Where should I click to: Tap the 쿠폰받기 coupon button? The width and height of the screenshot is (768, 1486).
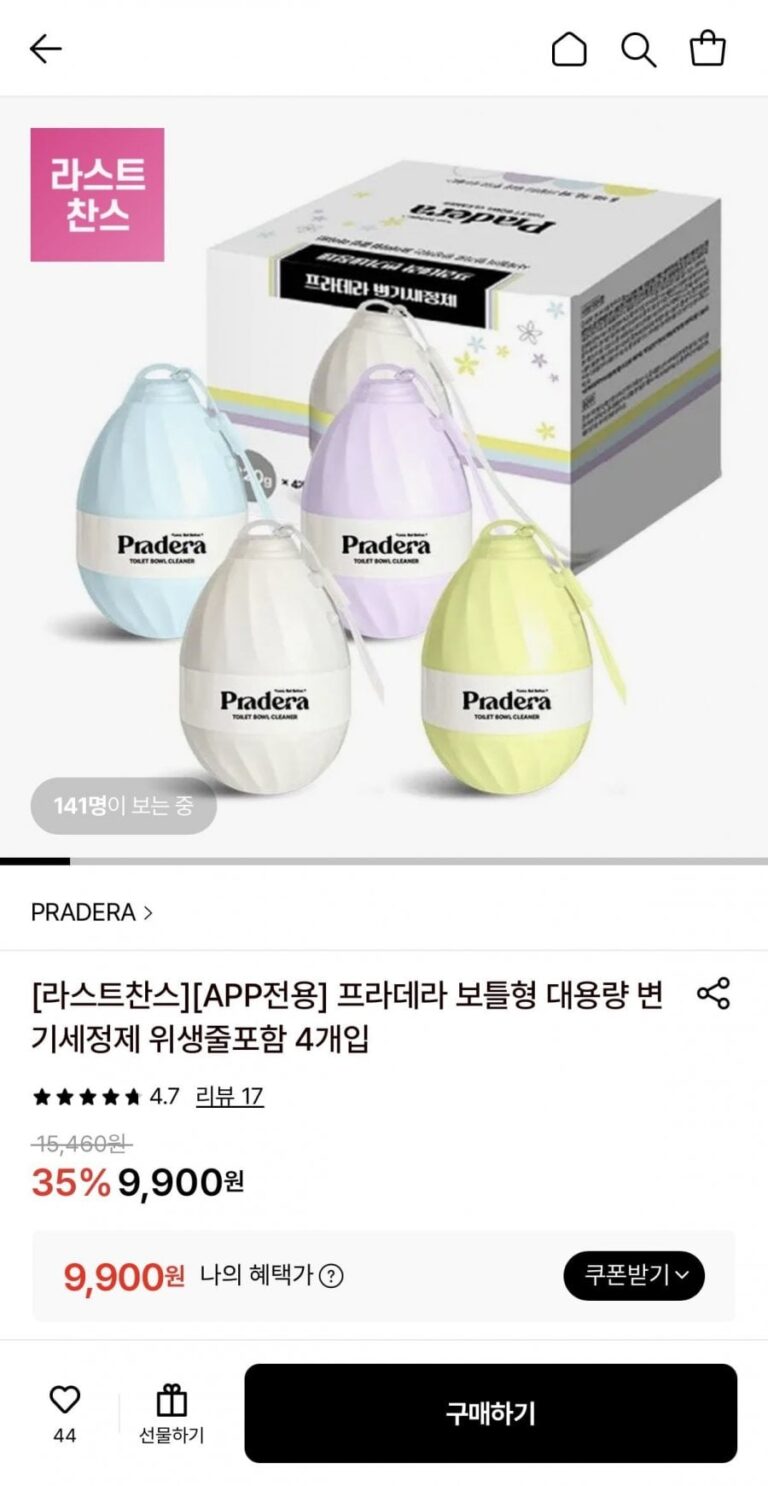coord(634,1275)
